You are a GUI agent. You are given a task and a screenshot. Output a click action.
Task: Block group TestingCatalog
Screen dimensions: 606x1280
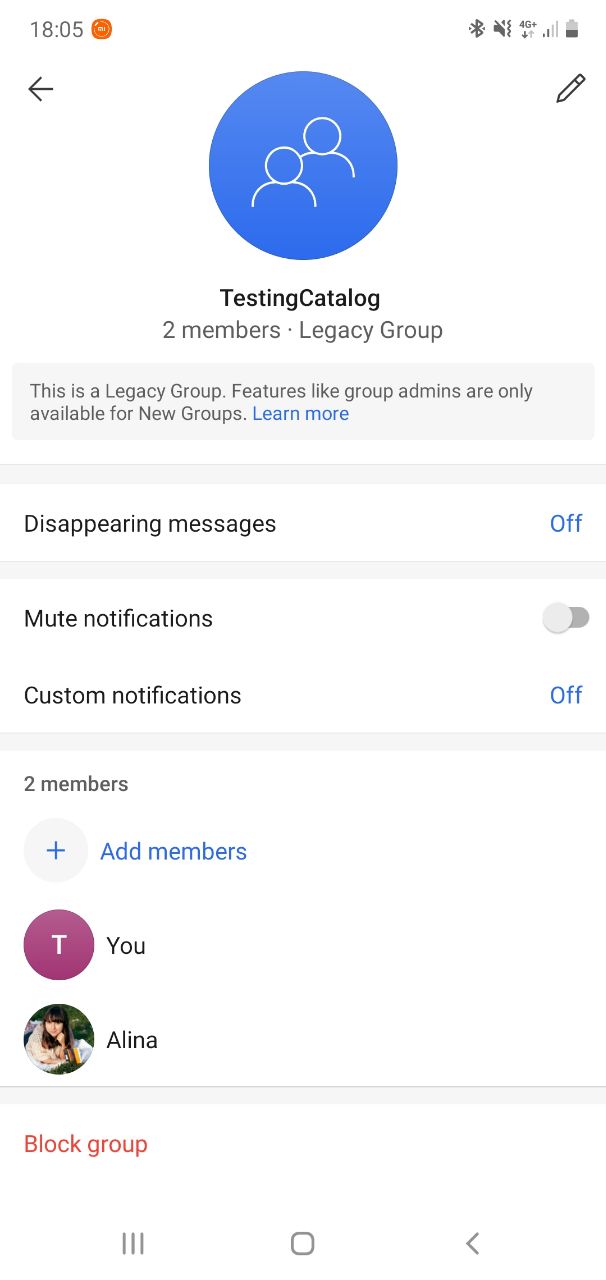coord(86,1144)
